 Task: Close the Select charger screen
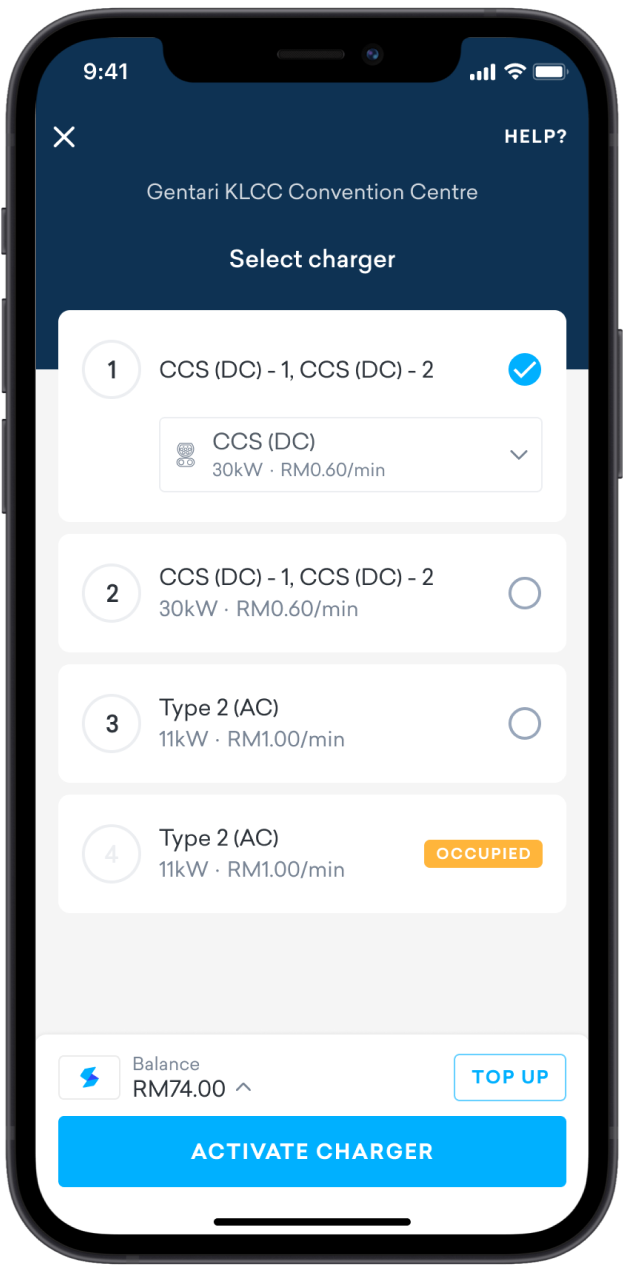[x=64, y=137]
